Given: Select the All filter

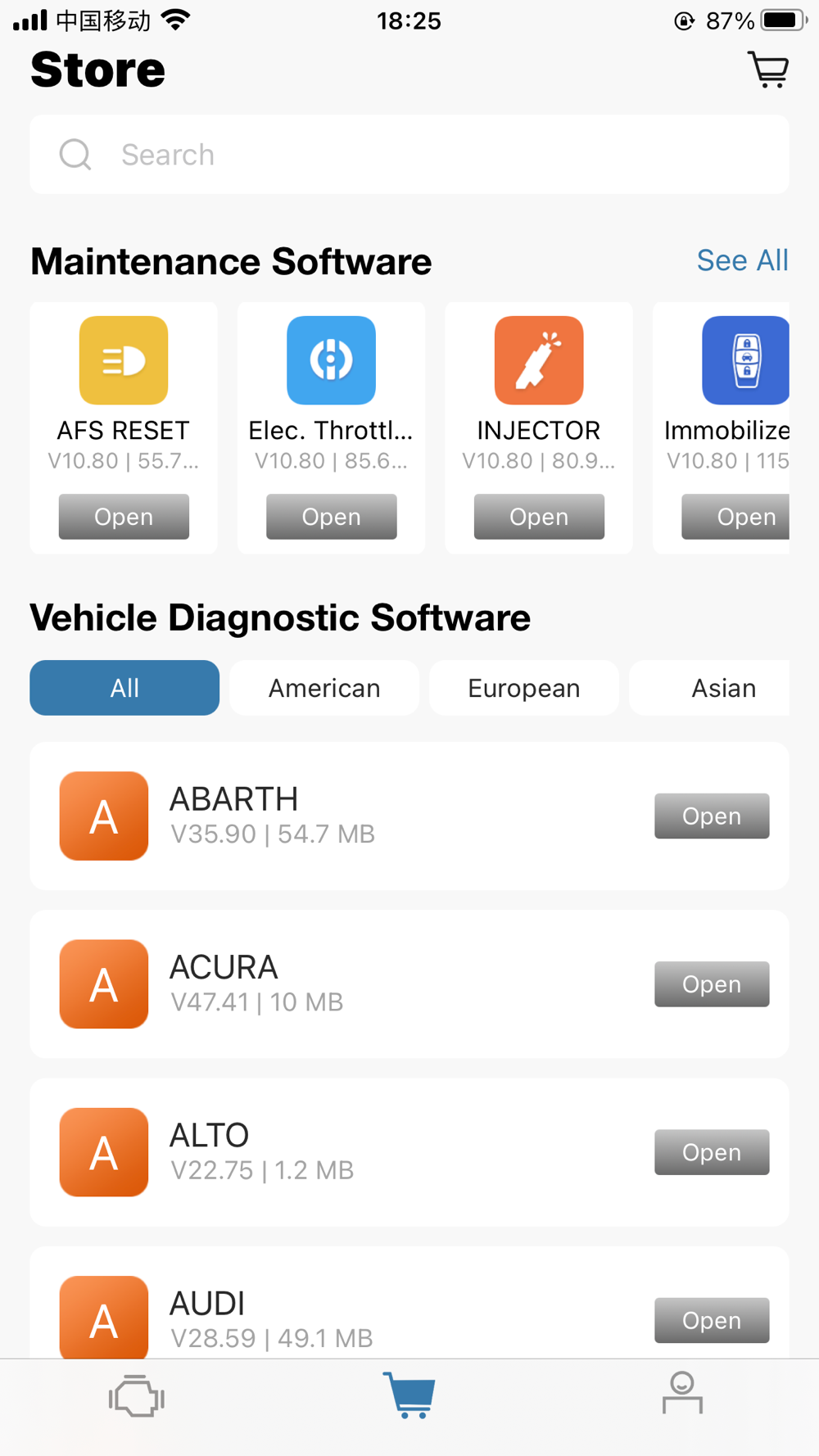Looking at the screenshot, I should tap(124, 688).
